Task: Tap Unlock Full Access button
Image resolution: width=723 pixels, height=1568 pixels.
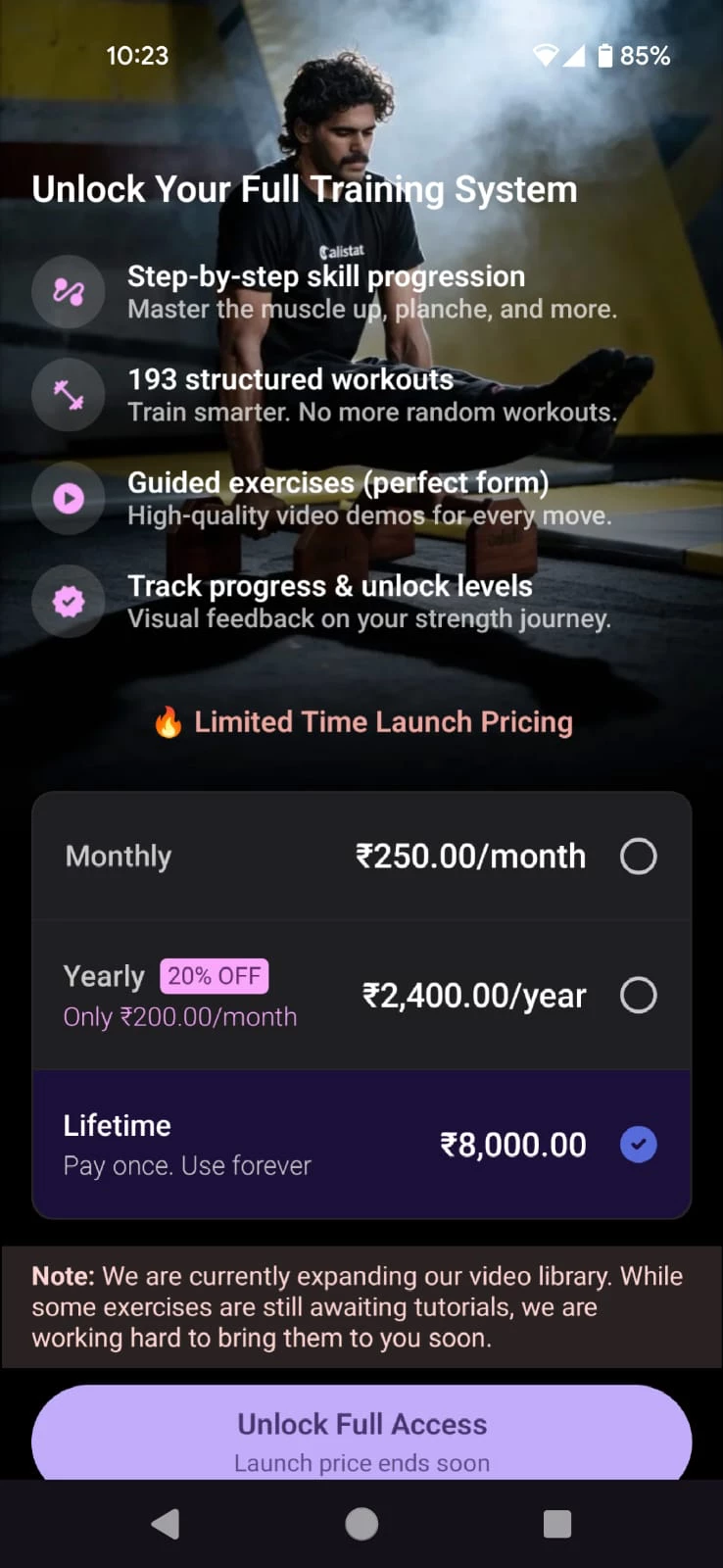Action: [x=361, y=1434]
